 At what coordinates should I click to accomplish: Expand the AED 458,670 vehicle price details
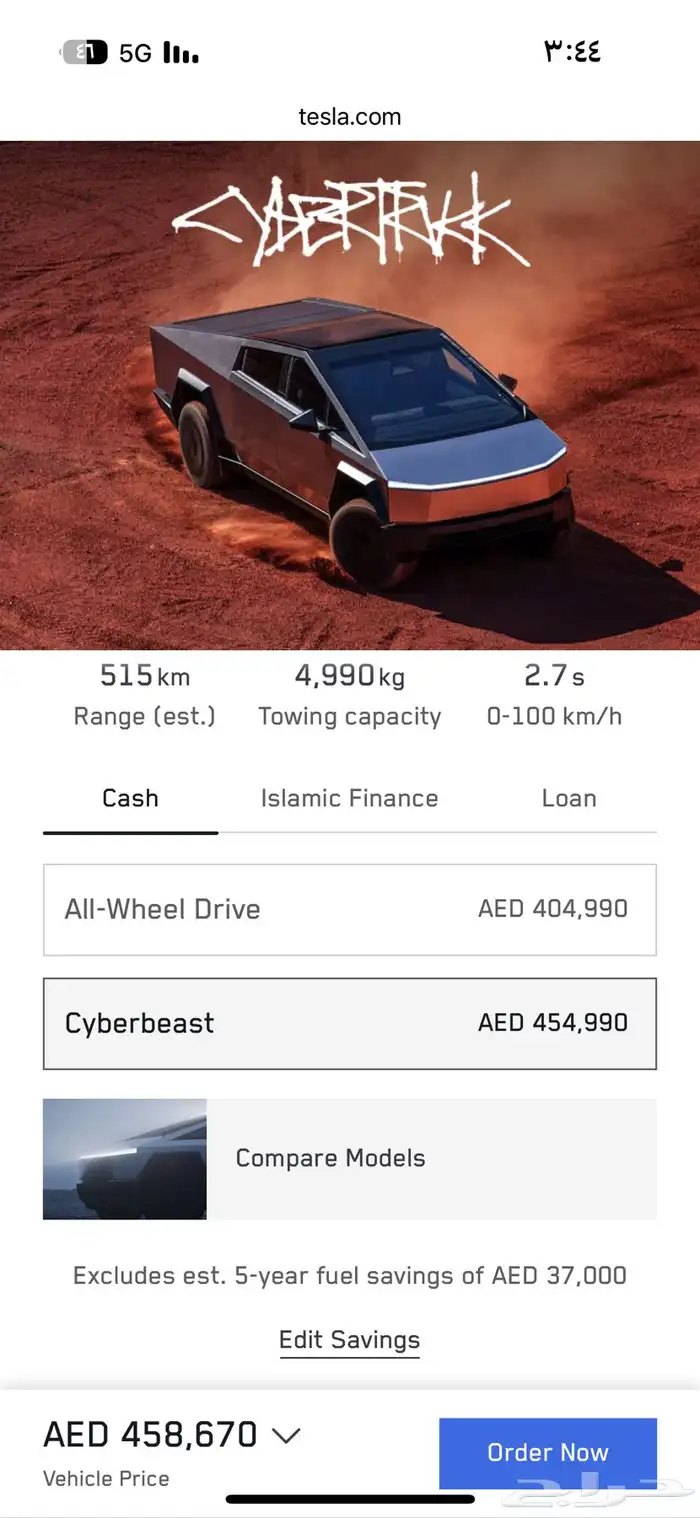coord(286,1436)
